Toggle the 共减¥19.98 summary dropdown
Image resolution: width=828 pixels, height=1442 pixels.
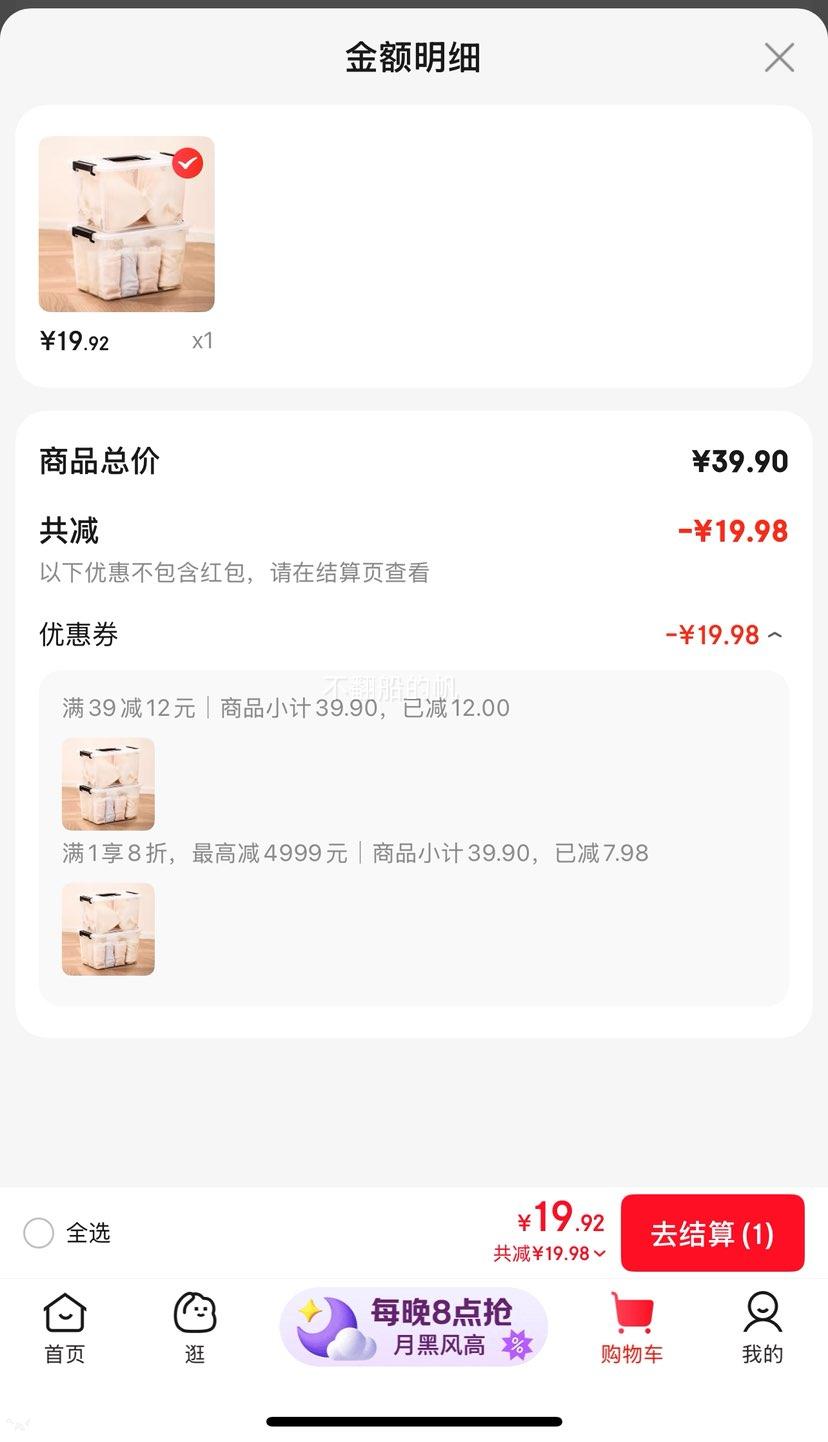click(x=549, y=1253)
